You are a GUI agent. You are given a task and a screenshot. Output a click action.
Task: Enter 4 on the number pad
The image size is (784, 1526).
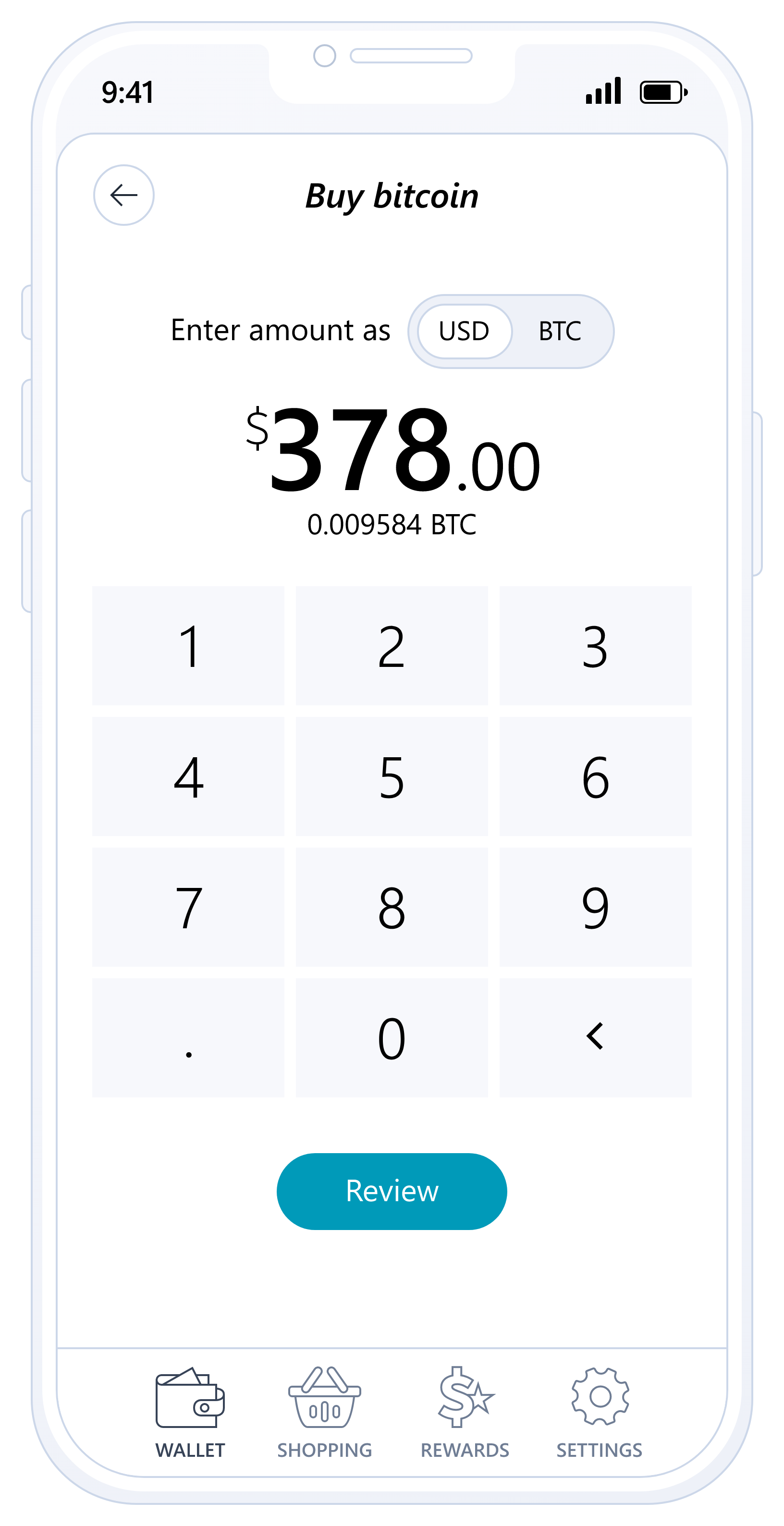[x=188, y=776]
